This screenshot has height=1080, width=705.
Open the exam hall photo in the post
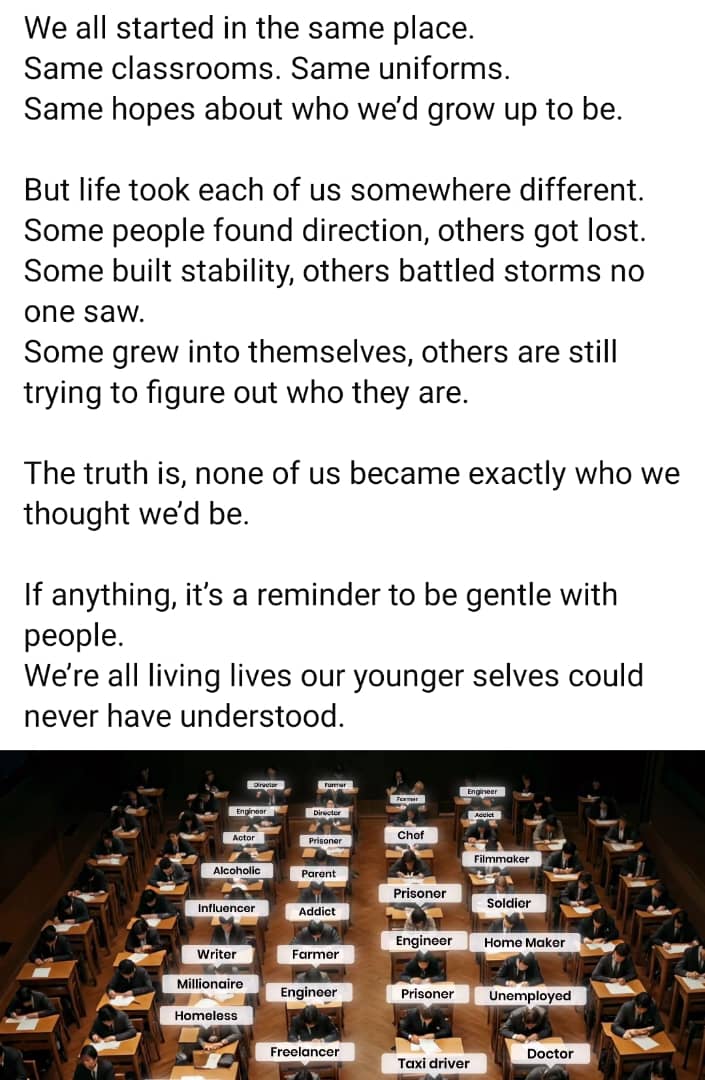coord(352,914)
